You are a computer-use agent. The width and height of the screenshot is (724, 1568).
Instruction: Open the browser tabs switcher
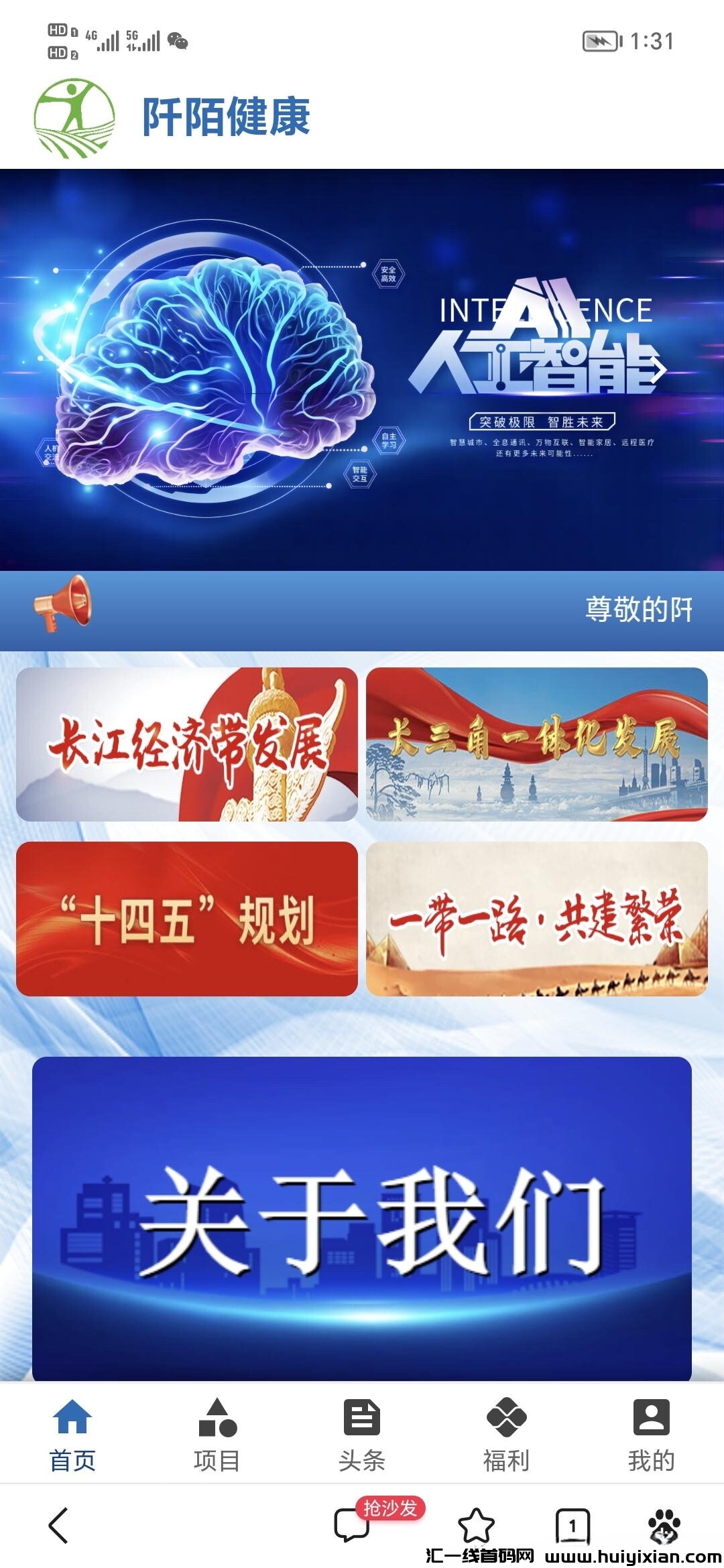tap(572, 1526)
